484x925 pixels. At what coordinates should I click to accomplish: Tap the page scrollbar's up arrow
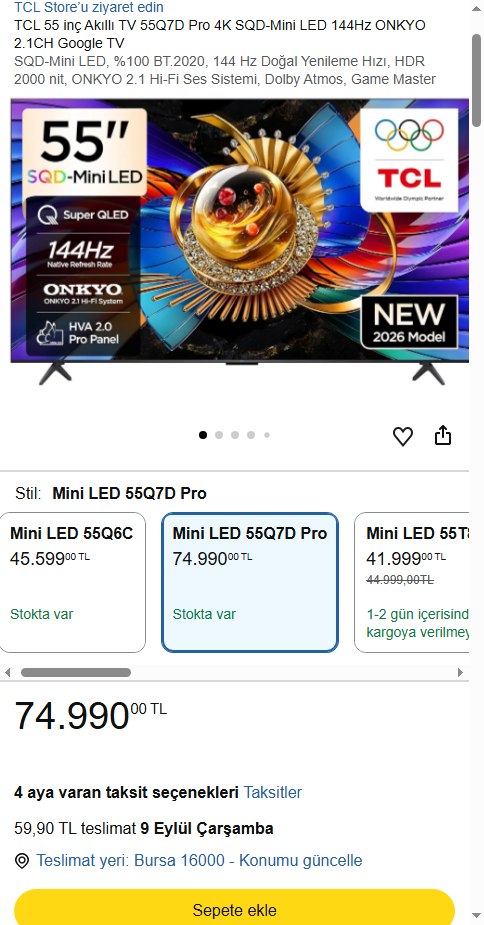click(477, 9)
